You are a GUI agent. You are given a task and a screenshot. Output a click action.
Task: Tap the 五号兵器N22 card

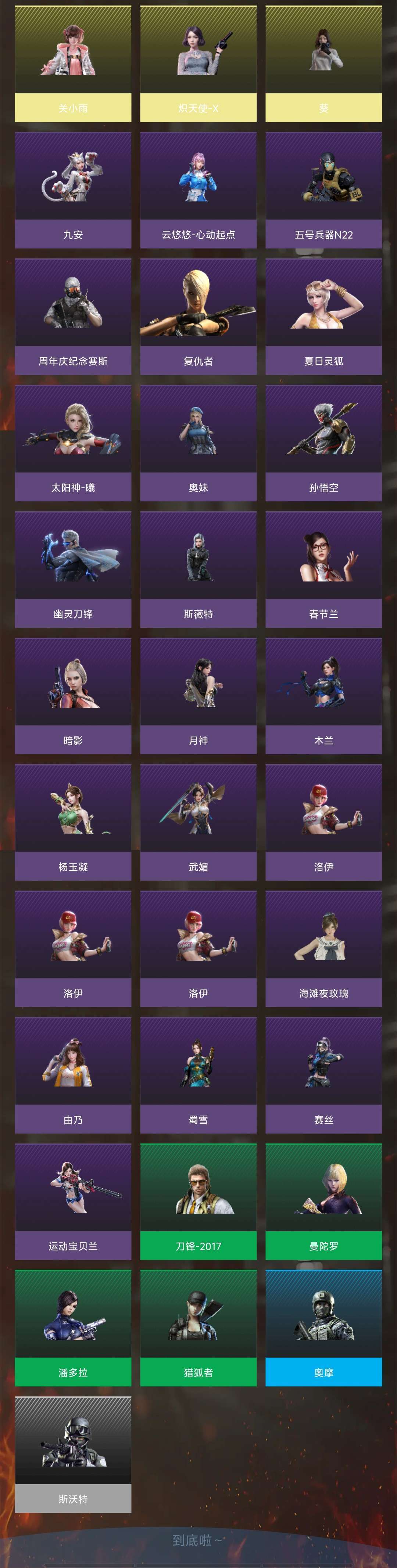(x=323, y=190)
